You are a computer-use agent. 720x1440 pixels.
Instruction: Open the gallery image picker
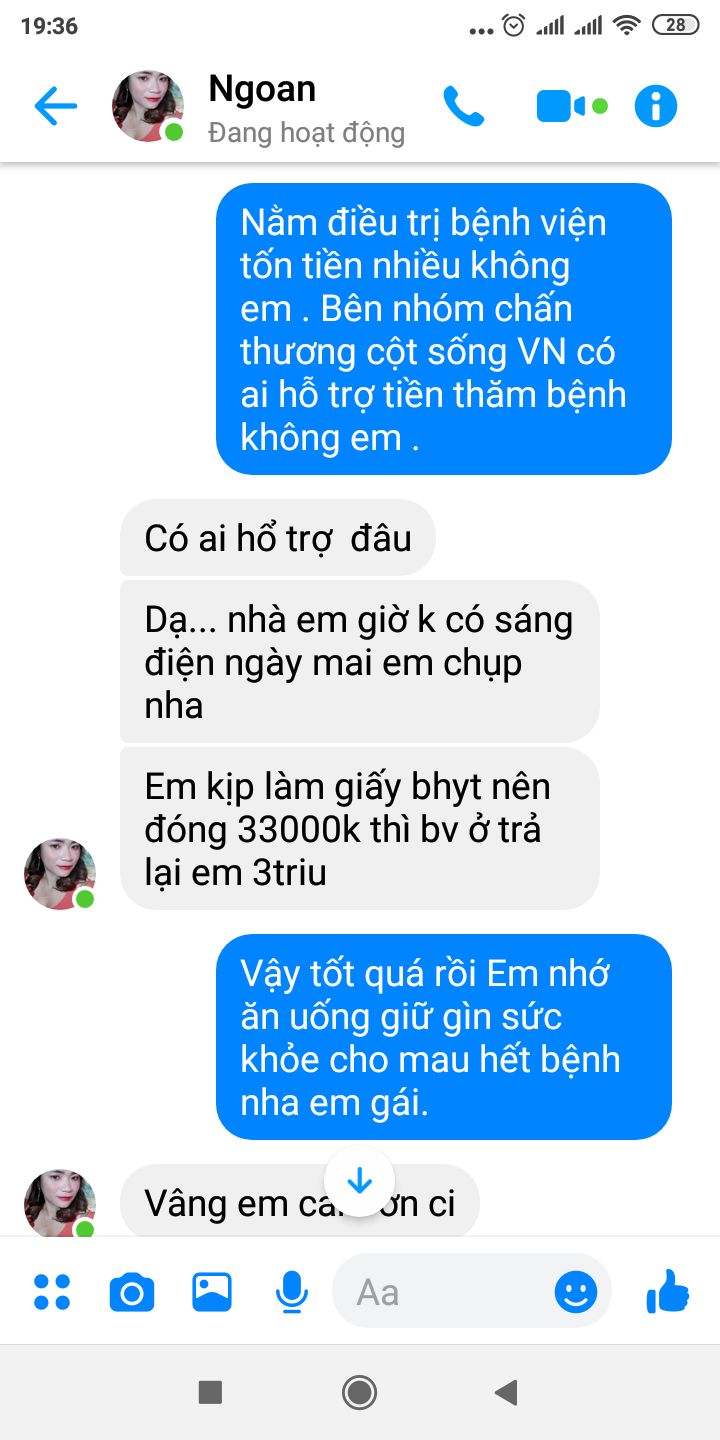pyautogui.click(x=212, y=1292)
